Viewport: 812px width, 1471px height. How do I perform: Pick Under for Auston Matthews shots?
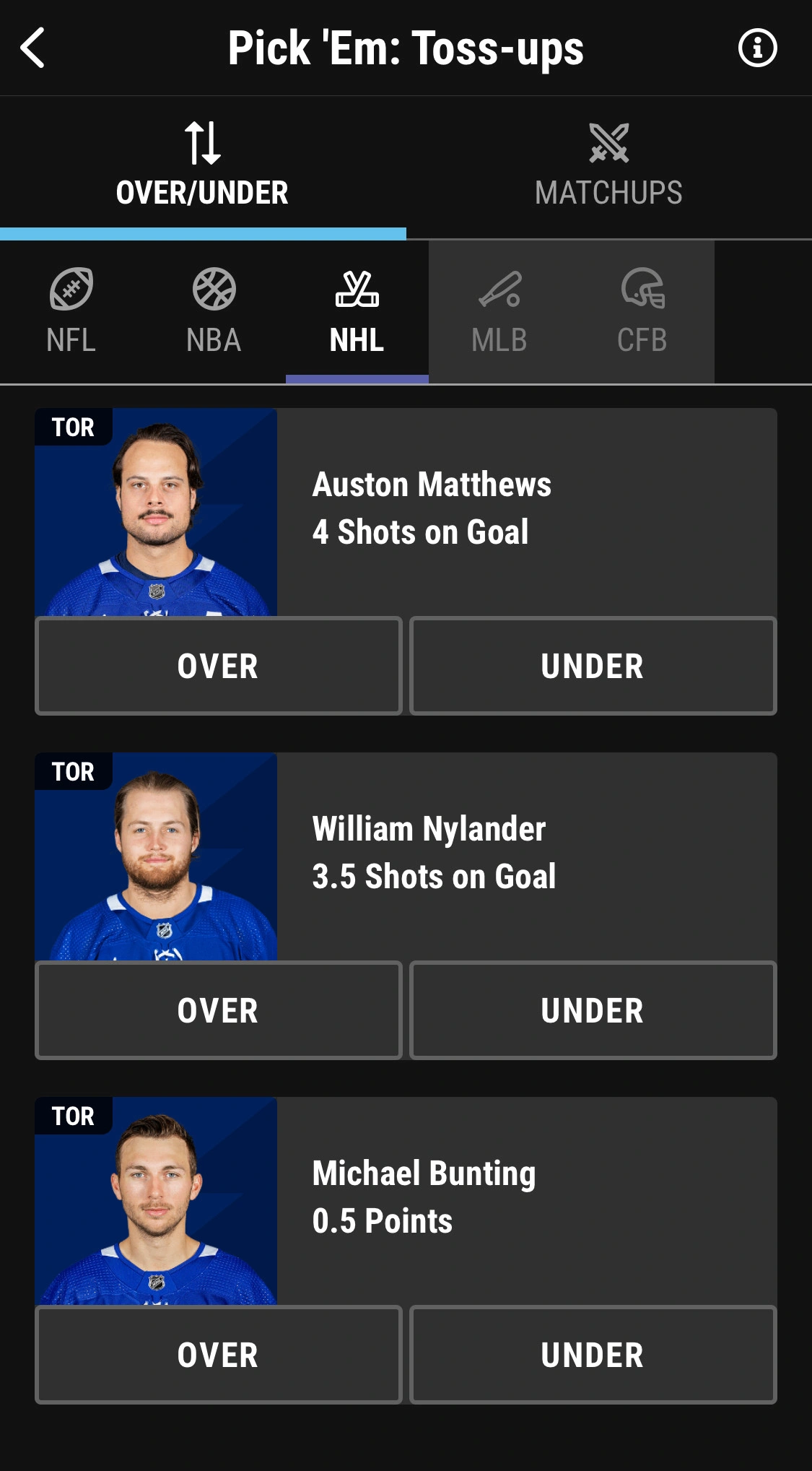593,666
